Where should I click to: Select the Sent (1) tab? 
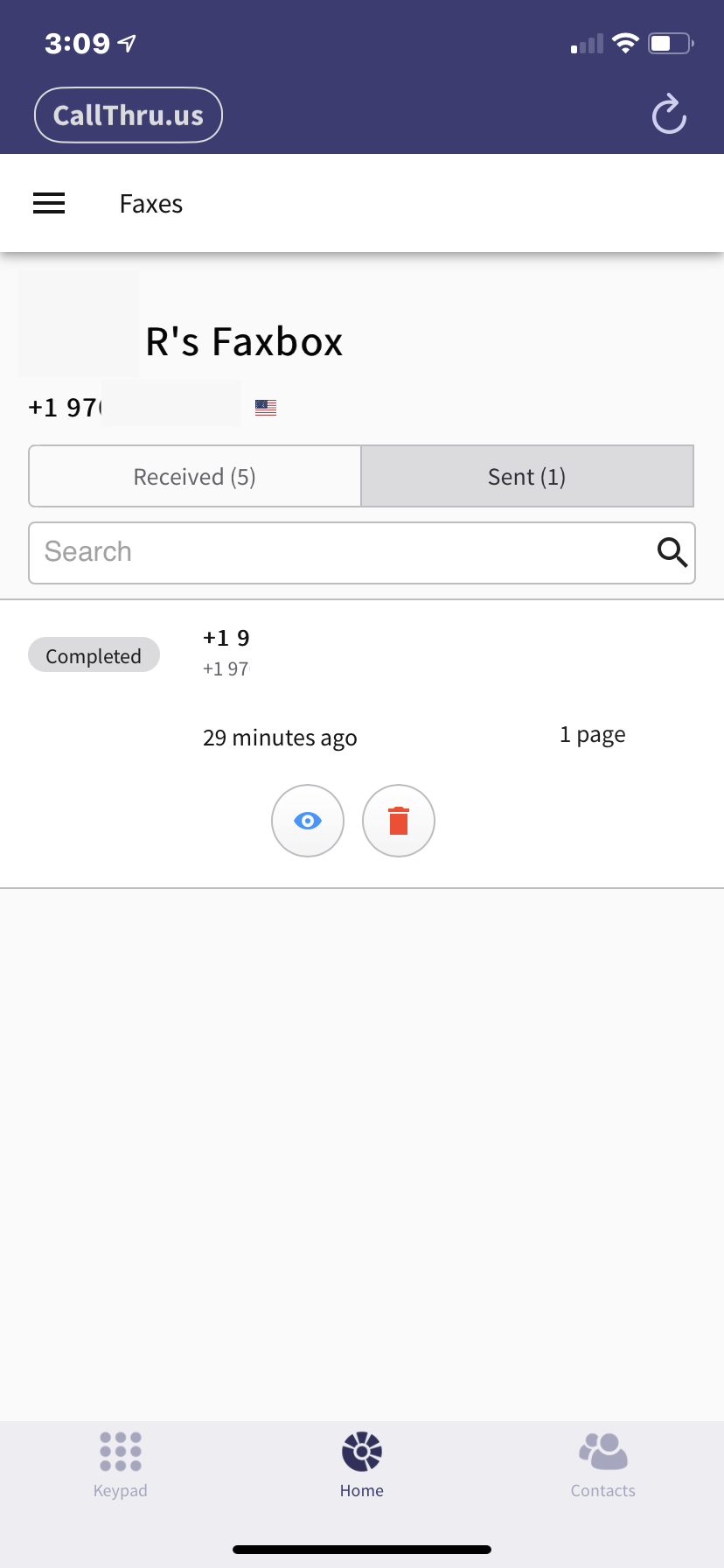click(527, 476)
